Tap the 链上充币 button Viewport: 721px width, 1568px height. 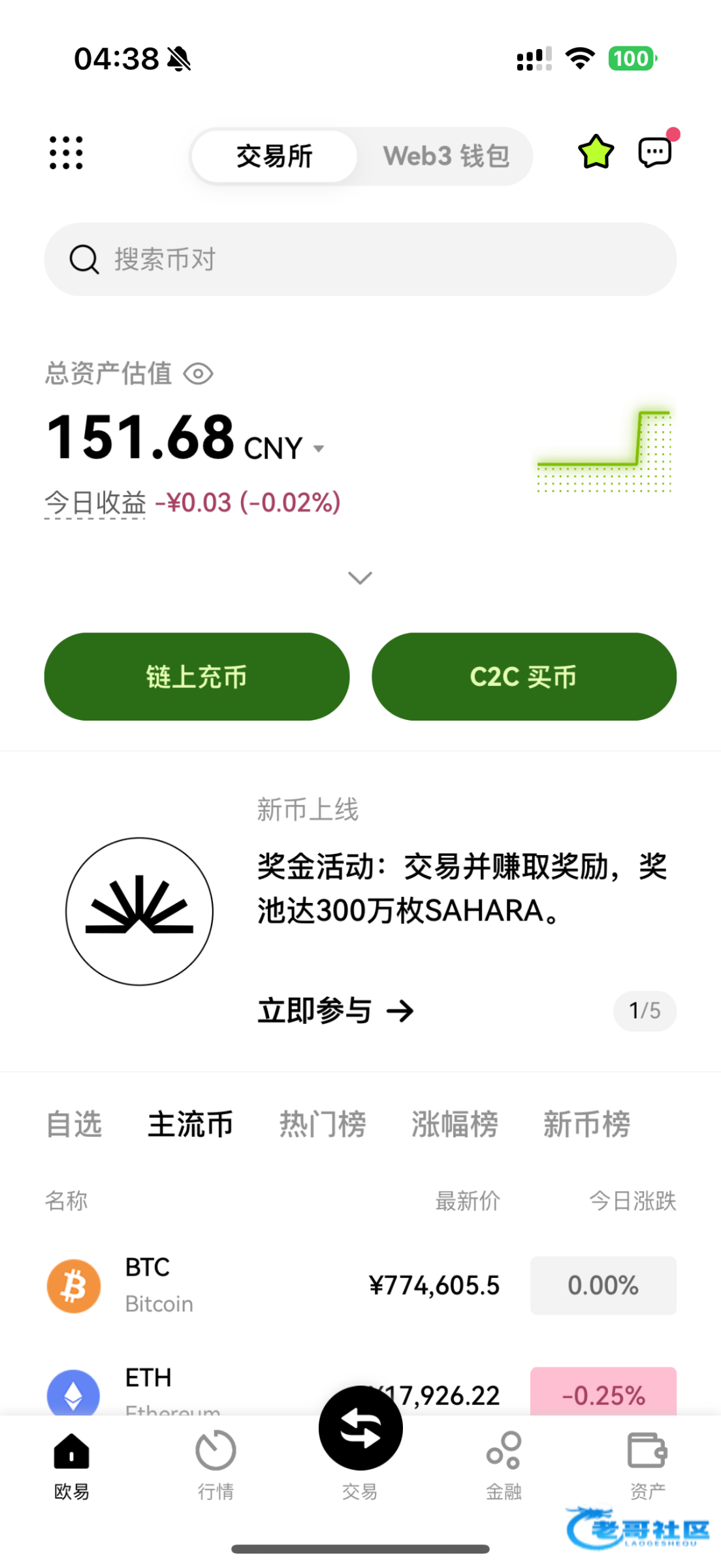click(x=197, y=677)
